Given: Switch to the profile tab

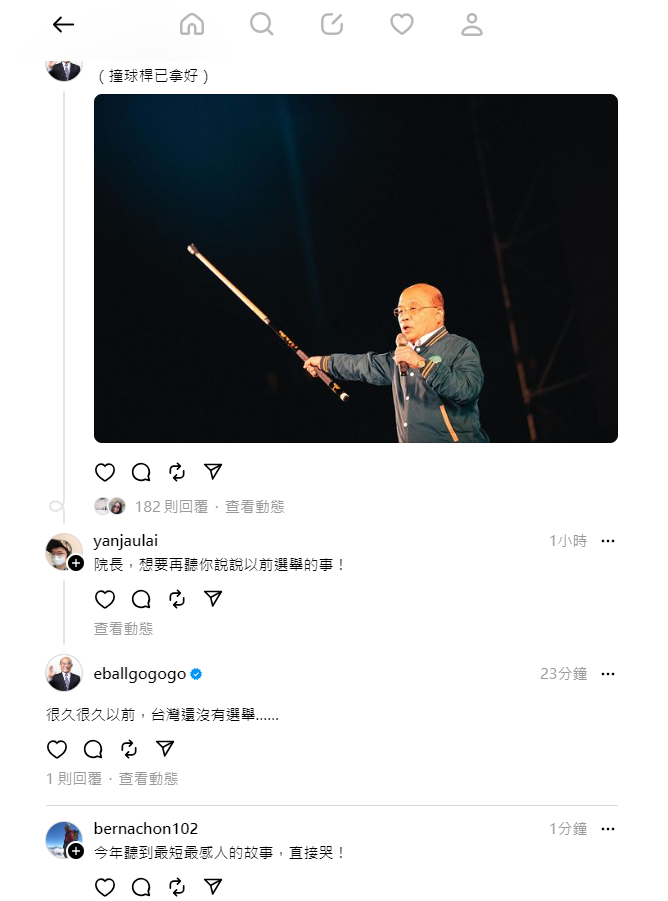Looking at the screenshot, I should [x=472, y=25].
